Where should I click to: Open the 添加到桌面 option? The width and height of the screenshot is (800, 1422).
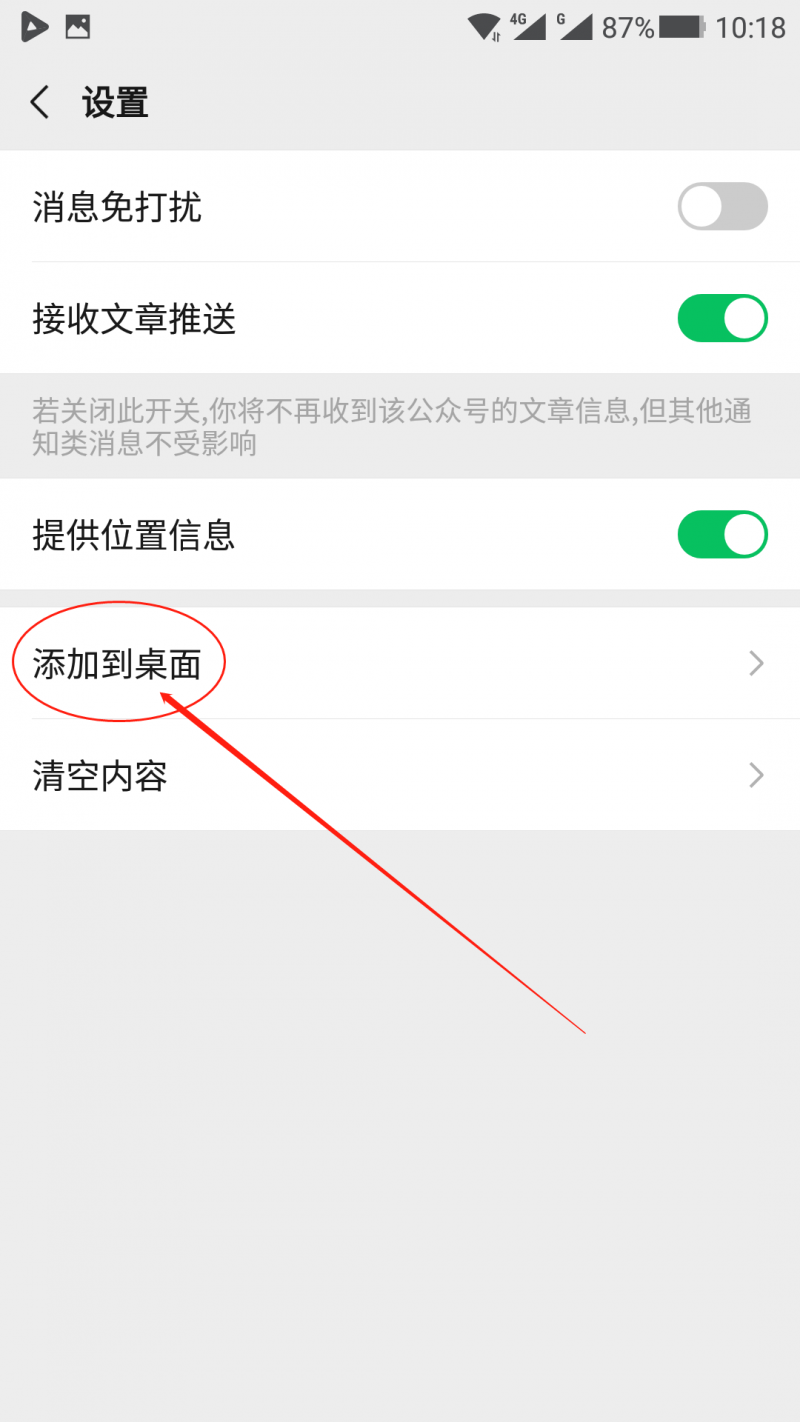point(400,663)
